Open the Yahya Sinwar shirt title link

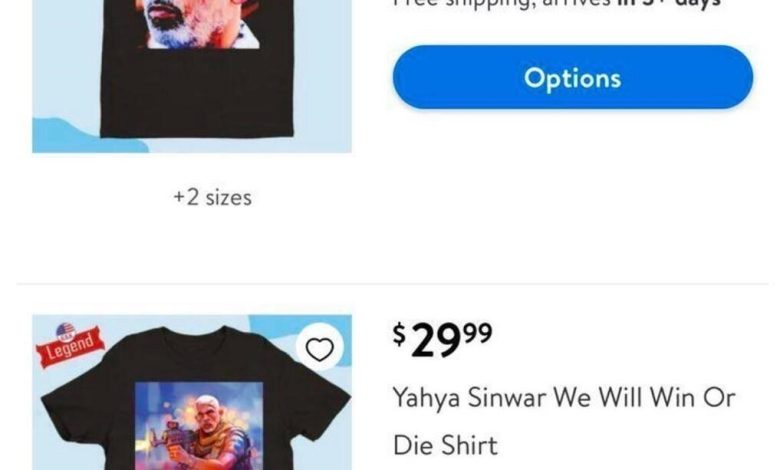coord(563,420)
